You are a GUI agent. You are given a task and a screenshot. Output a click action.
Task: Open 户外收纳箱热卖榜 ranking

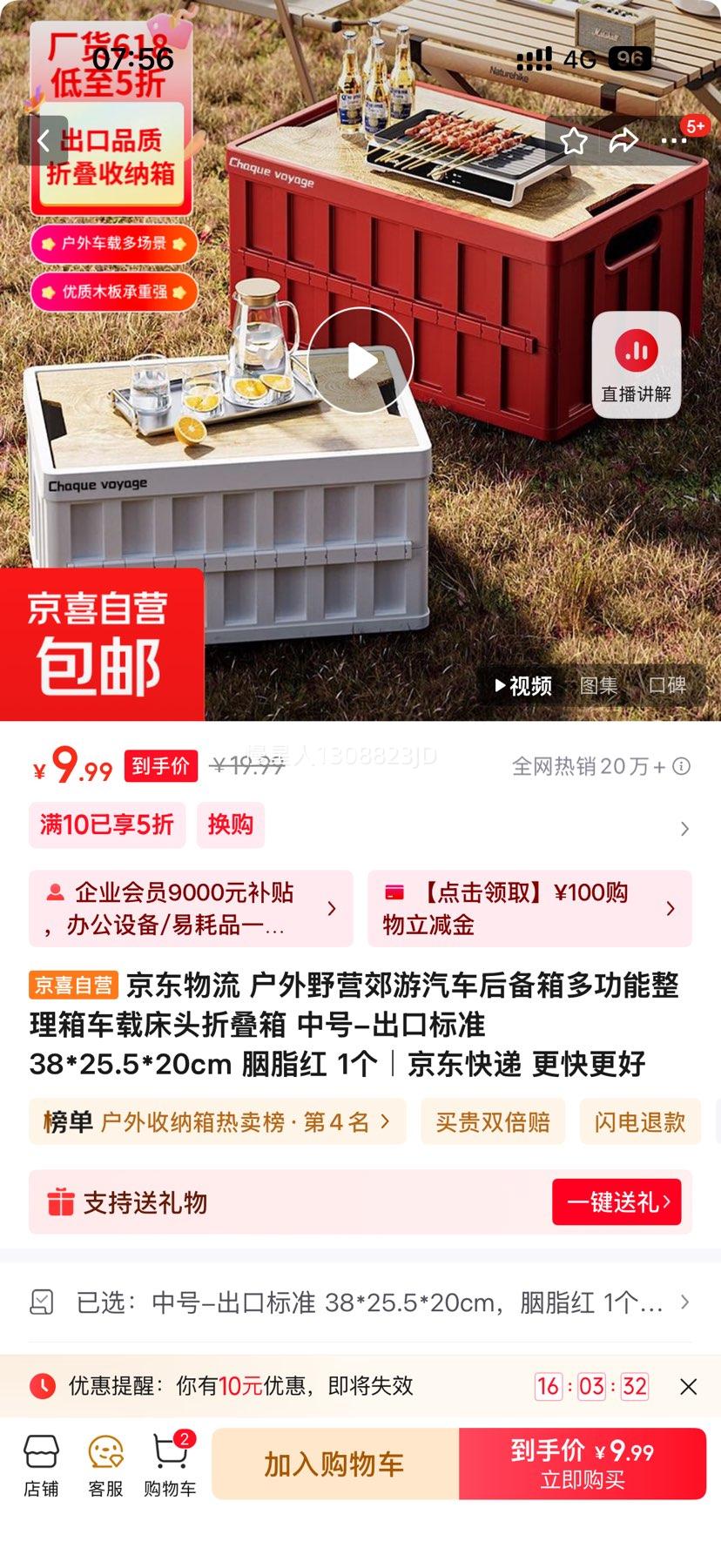pyautogui.click(x=218, y=1121)
